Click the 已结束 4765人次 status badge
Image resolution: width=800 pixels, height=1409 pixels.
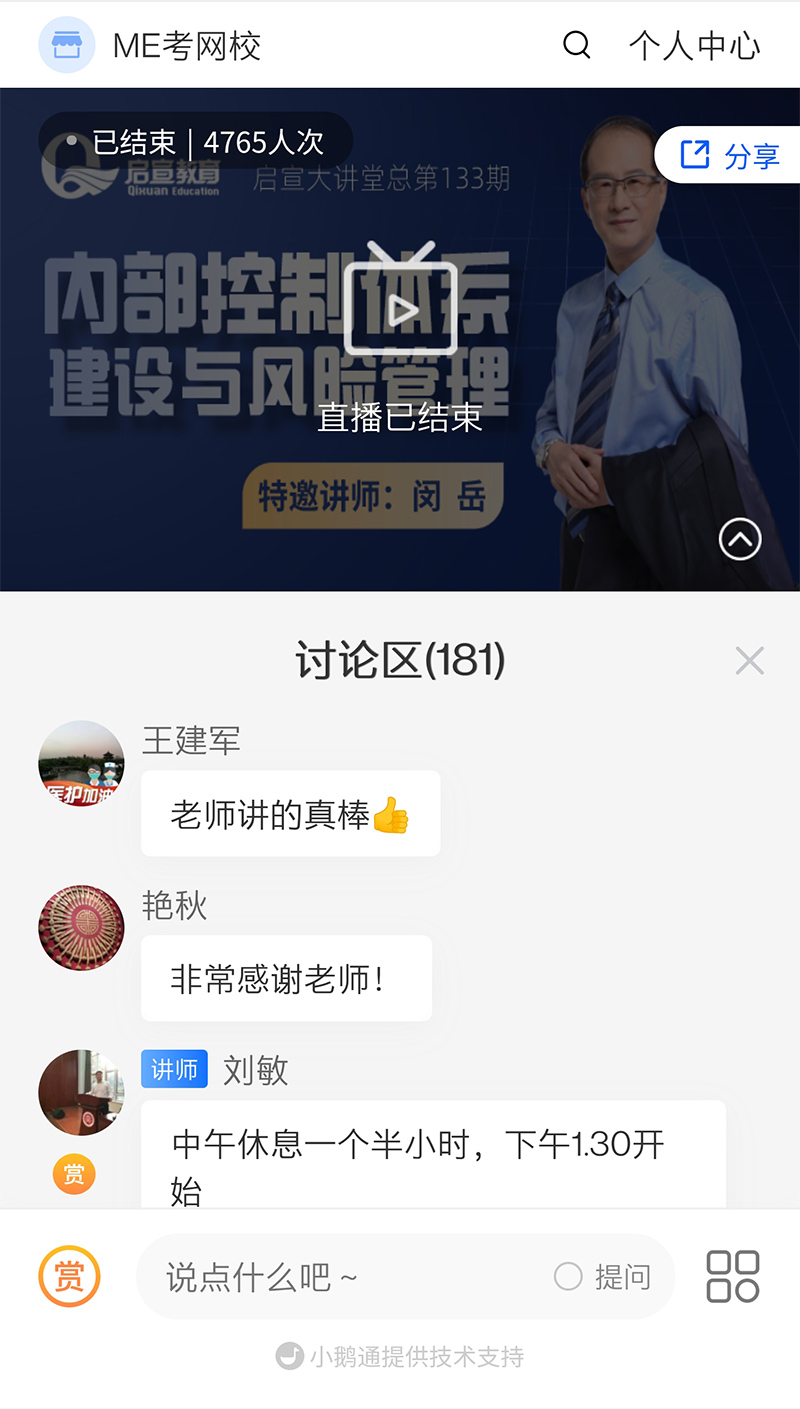tap(195, 142)
